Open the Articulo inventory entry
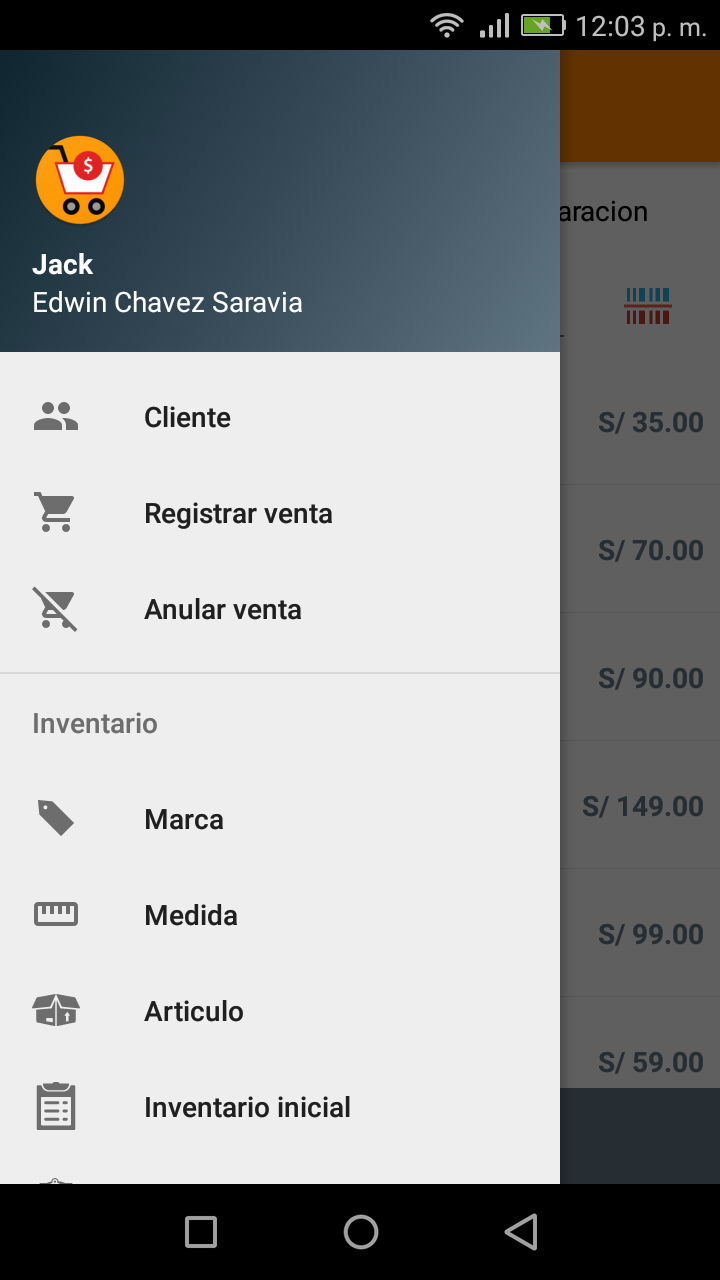 click(194, 1012)
